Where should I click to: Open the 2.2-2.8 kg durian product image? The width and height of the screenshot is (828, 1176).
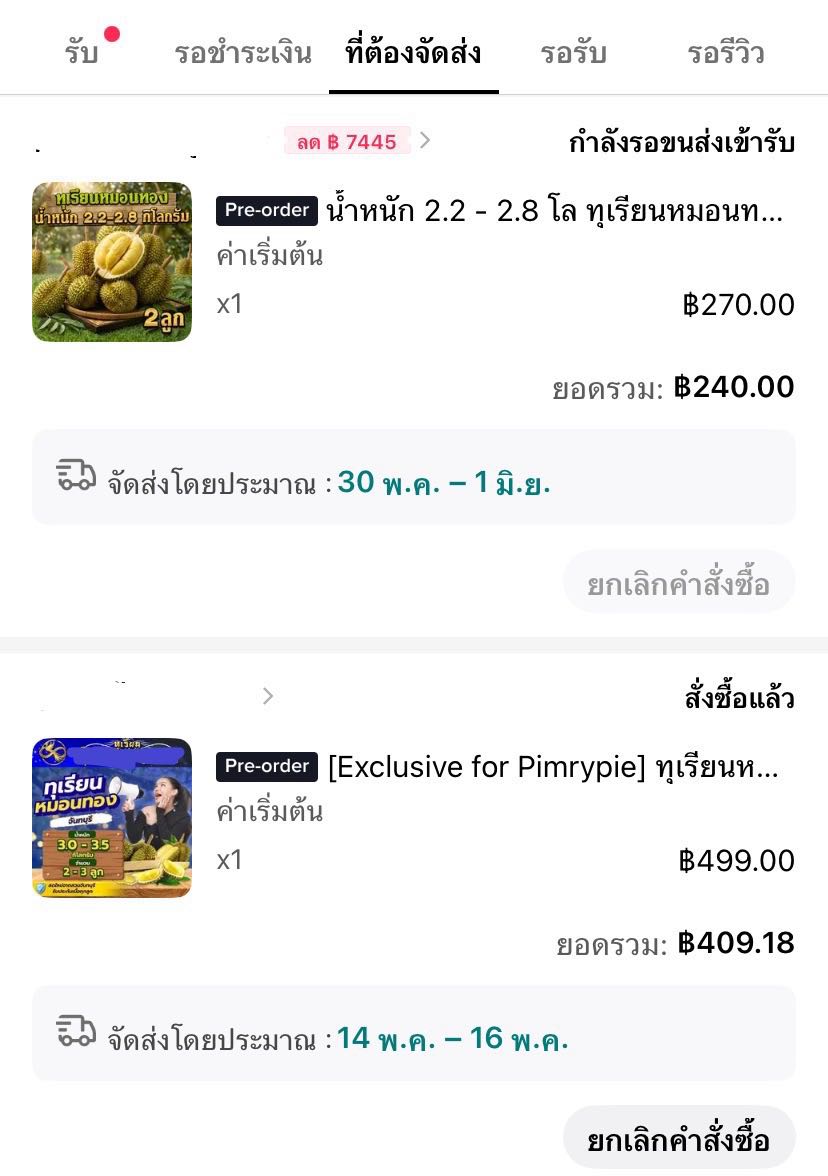click(112, 262)
